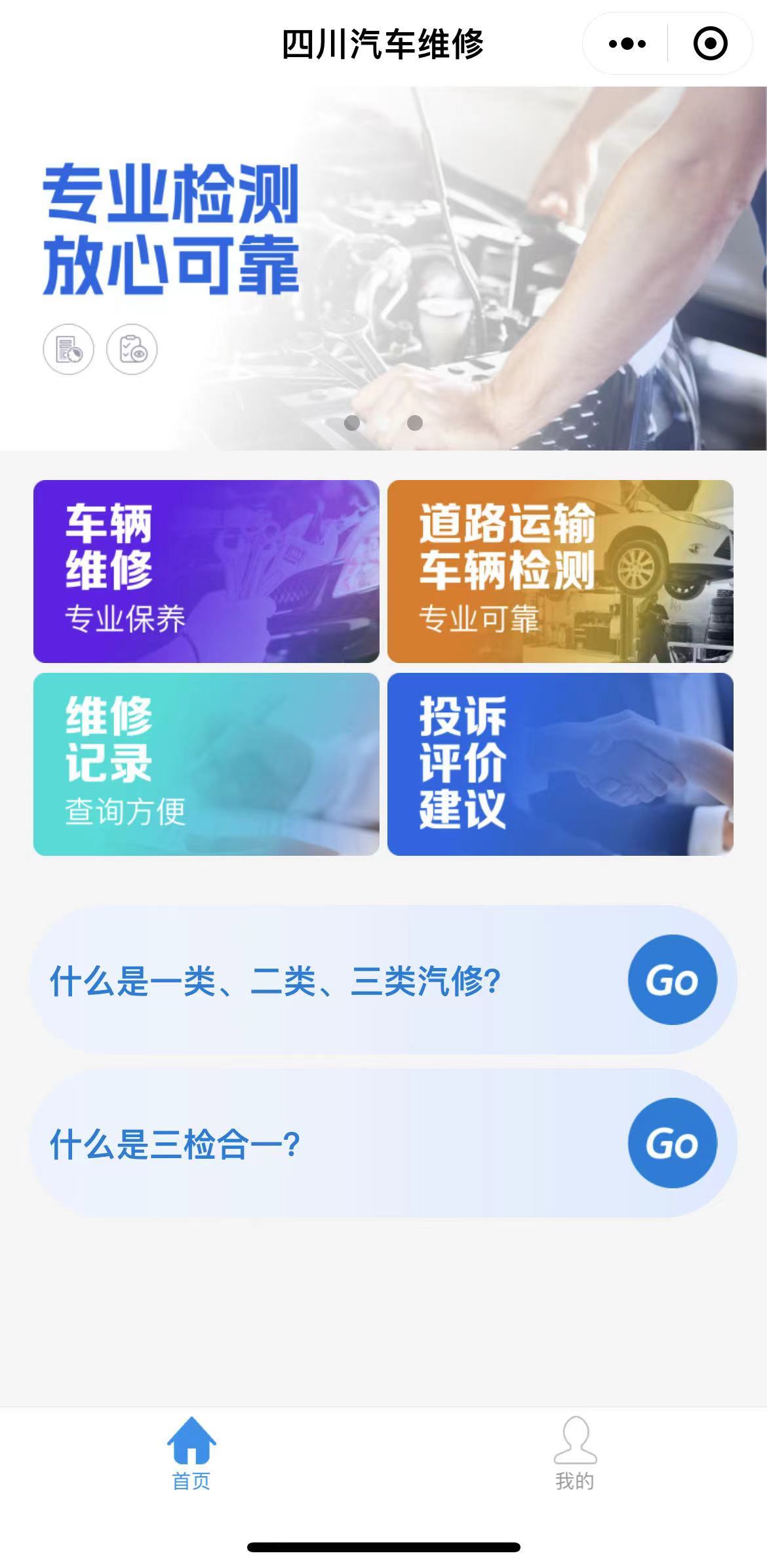Switch to the 首页 tab
The image size is (767, 1568).
pyautogui.click(x=191, y=1452)
